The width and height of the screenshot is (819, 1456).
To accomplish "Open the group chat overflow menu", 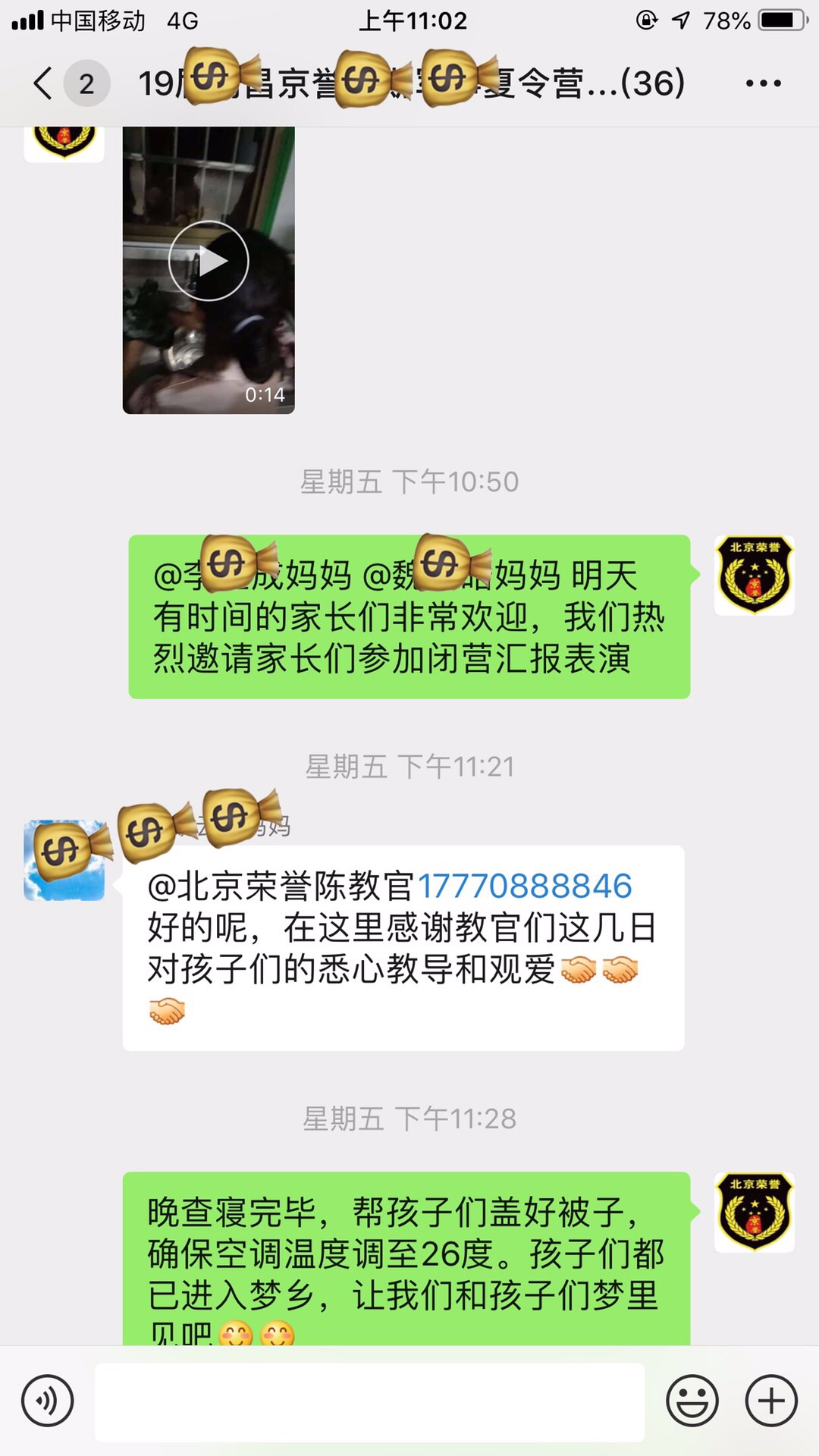I will point(763,83).
